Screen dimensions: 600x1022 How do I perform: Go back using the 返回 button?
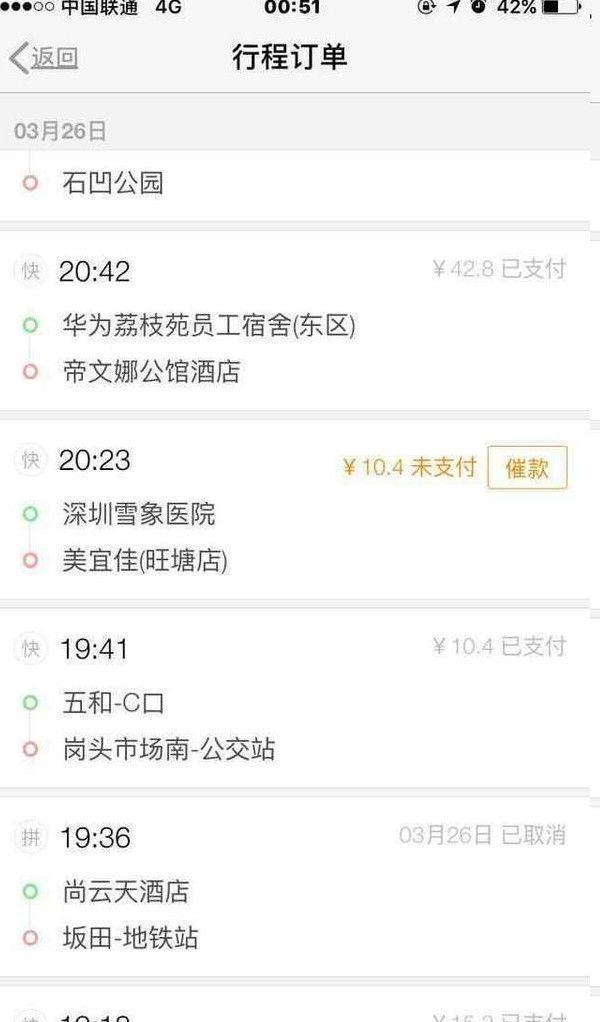44,57
